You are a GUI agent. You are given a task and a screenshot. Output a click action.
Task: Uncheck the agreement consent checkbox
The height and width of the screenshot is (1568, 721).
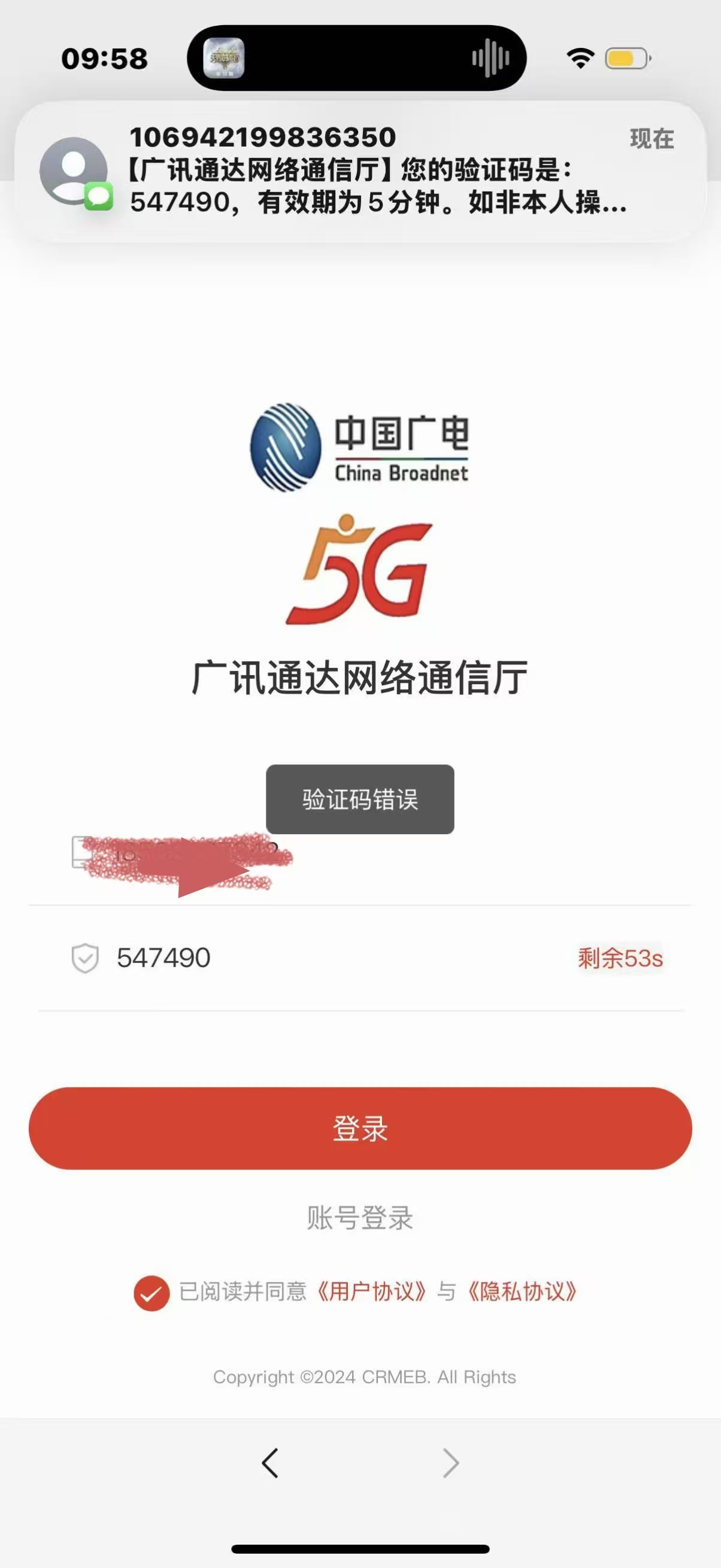click(x=152, y=1292)
